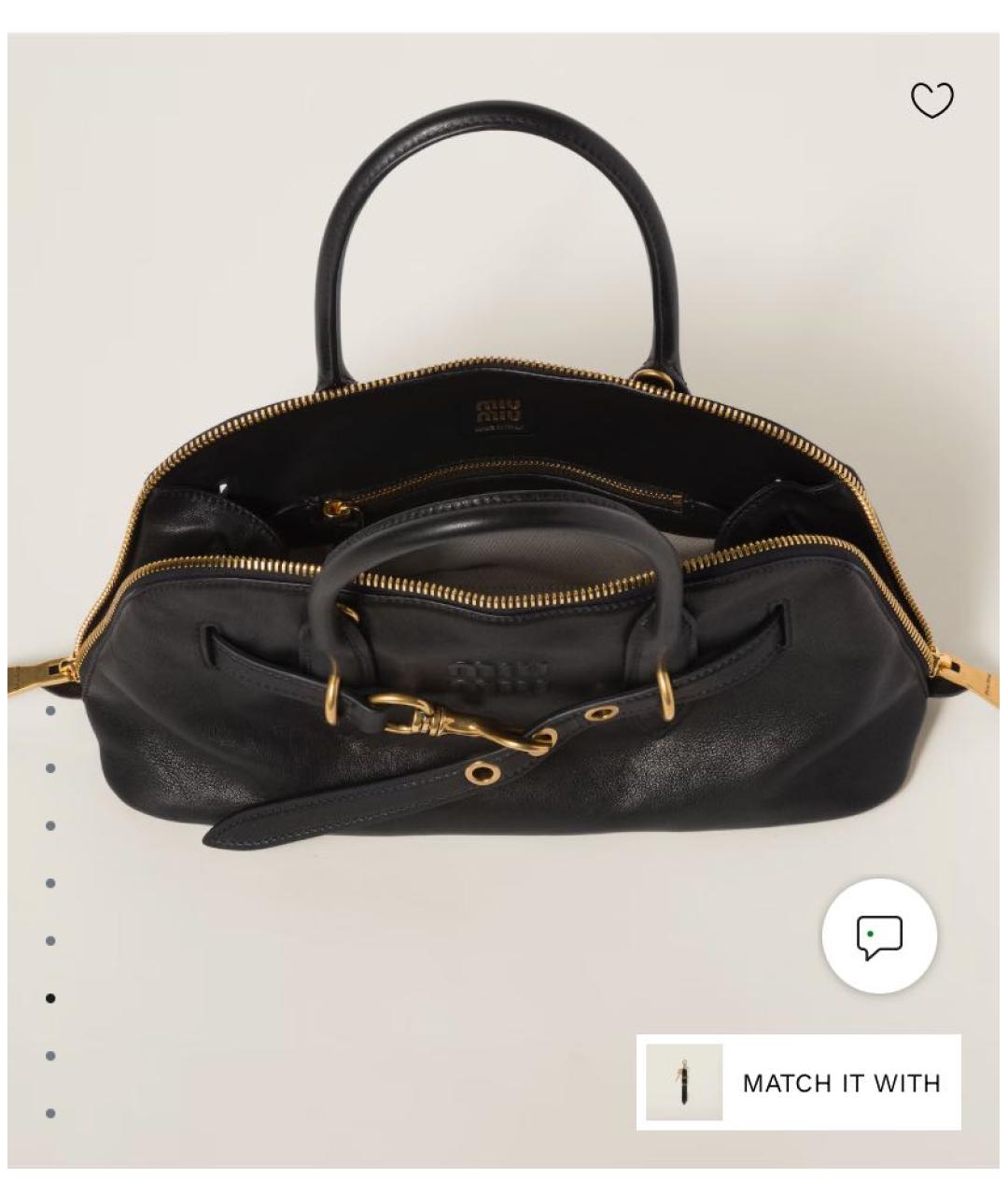Jump to the first product image dot
The image size is (1008, 1195).
tap(50, 710)
